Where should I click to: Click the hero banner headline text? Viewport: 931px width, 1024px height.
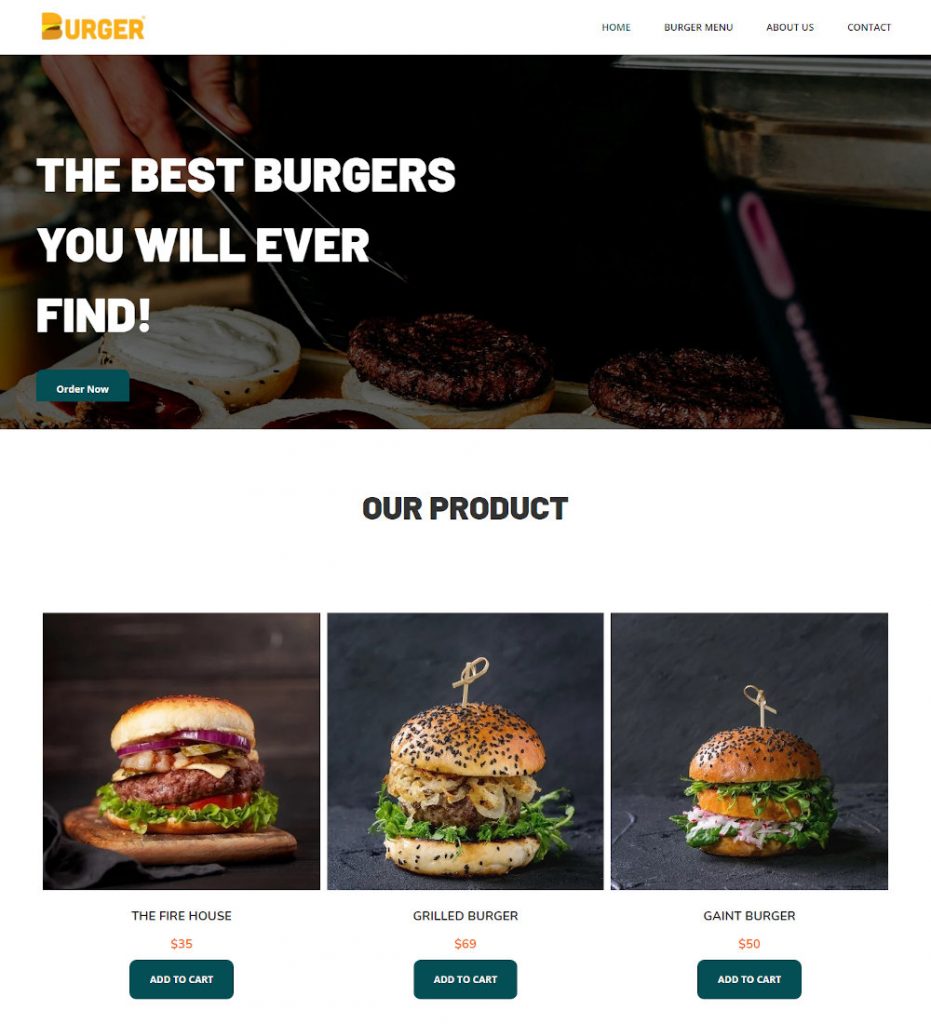click(x=246, y=240)
